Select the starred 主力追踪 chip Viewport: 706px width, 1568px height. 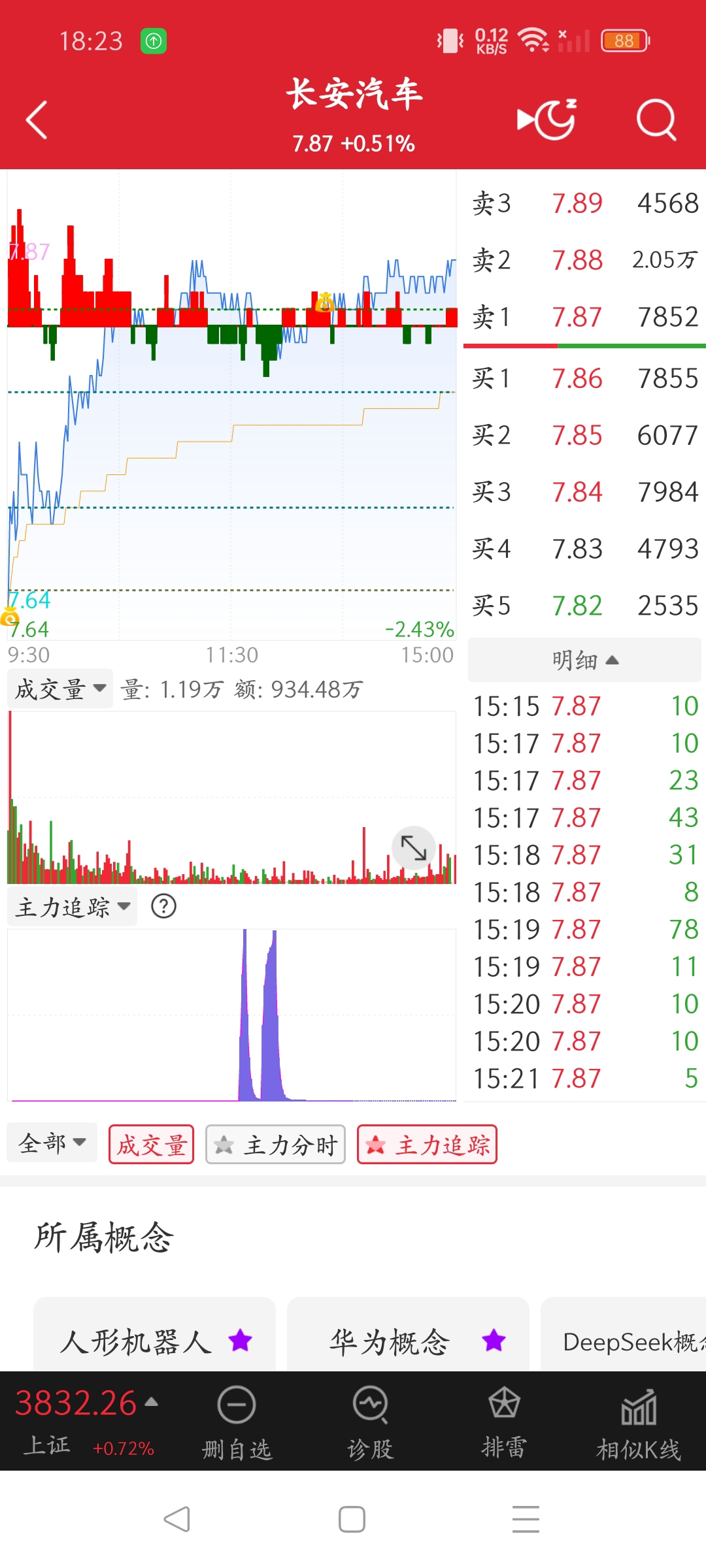click(x=427, y=1144)
